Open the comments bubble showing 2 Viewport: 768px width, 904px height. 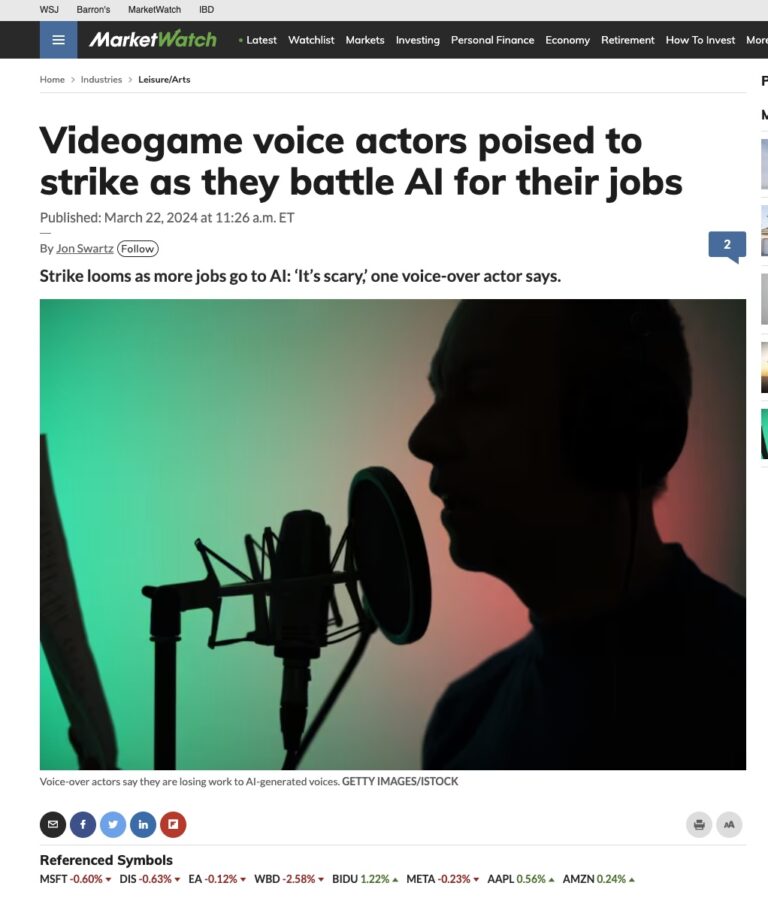[727, 245]
